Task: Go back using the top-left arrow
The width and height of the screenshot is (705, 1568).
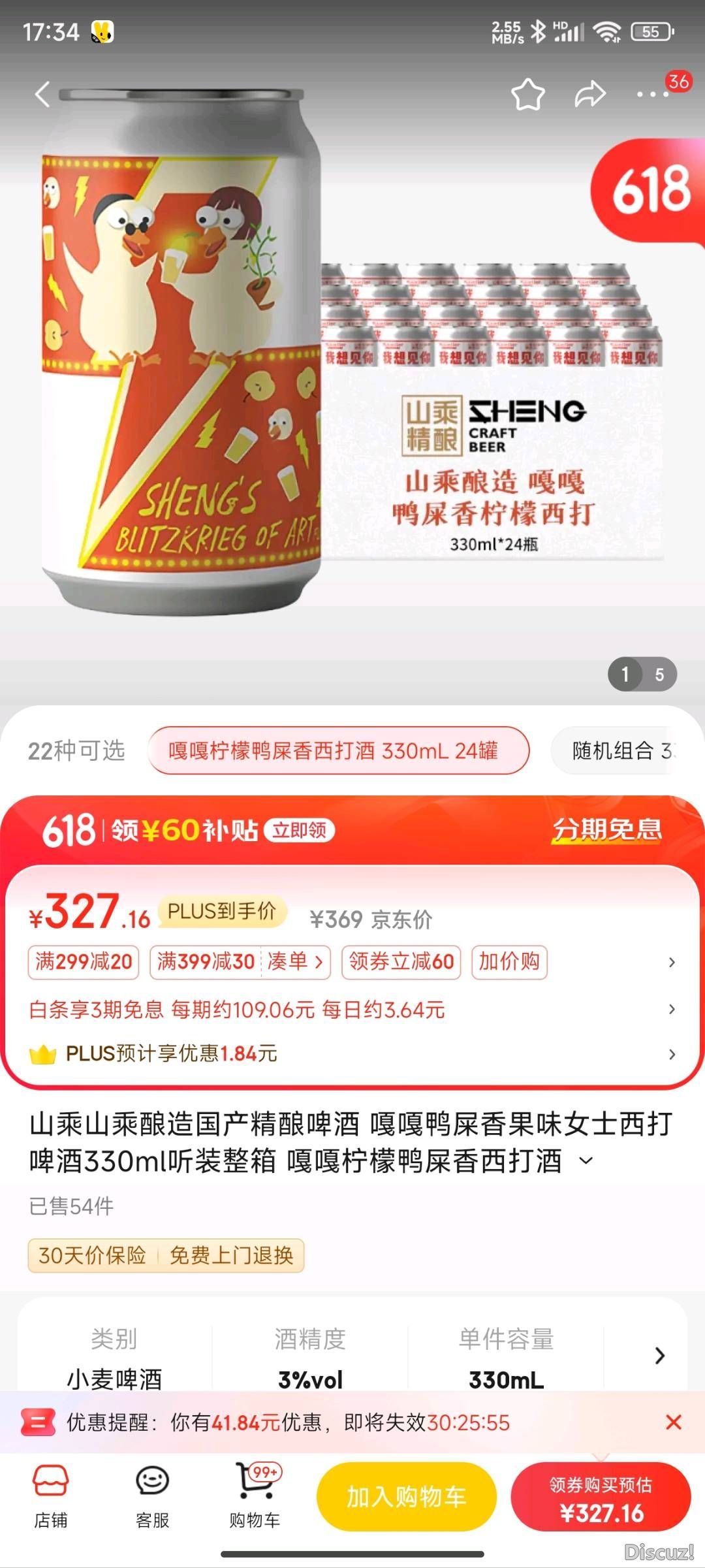Action: point(43,95)
